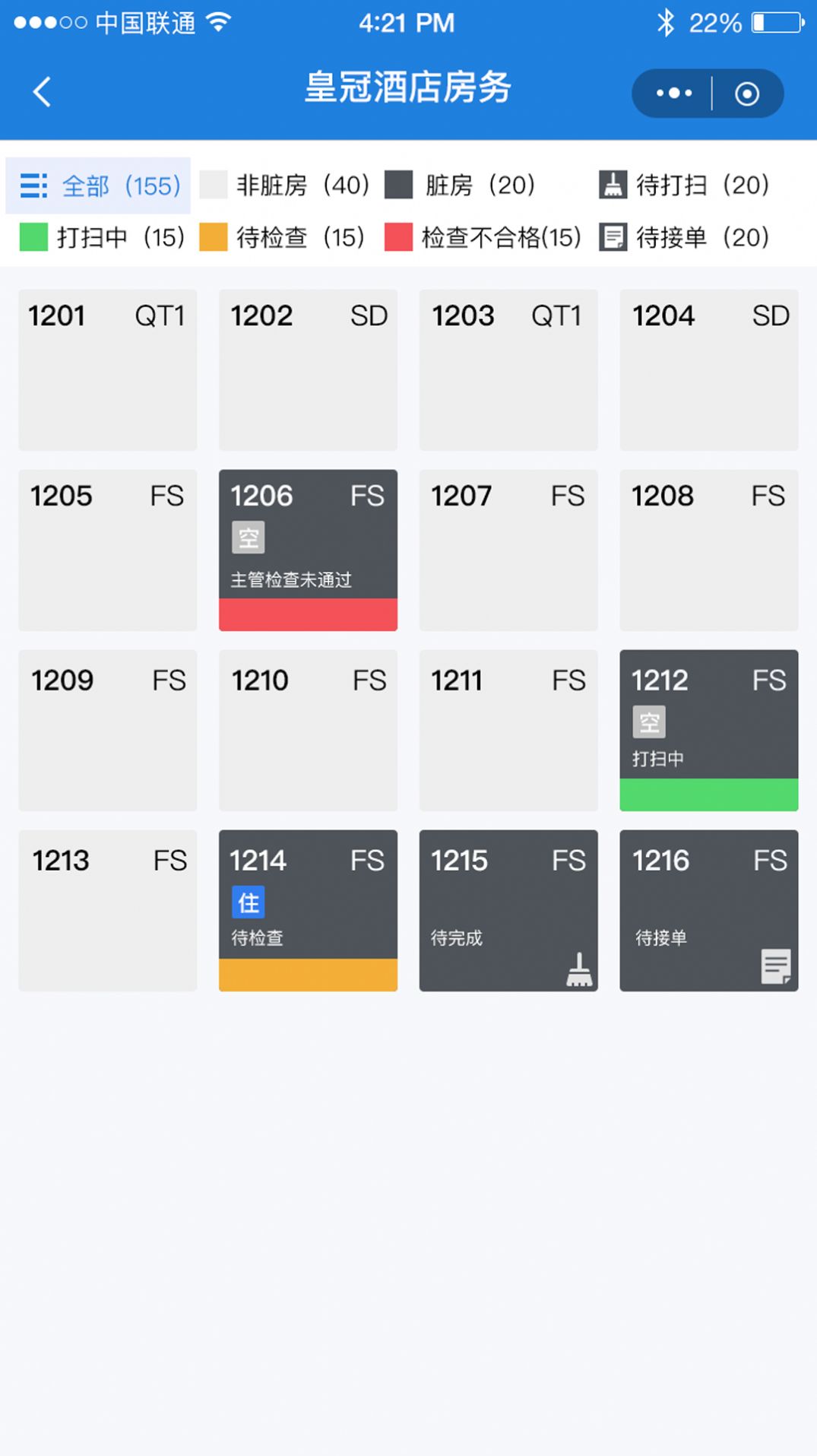Click the back chevron arrow
This screenshot has height=1456, width=817.
click(41, 90)
